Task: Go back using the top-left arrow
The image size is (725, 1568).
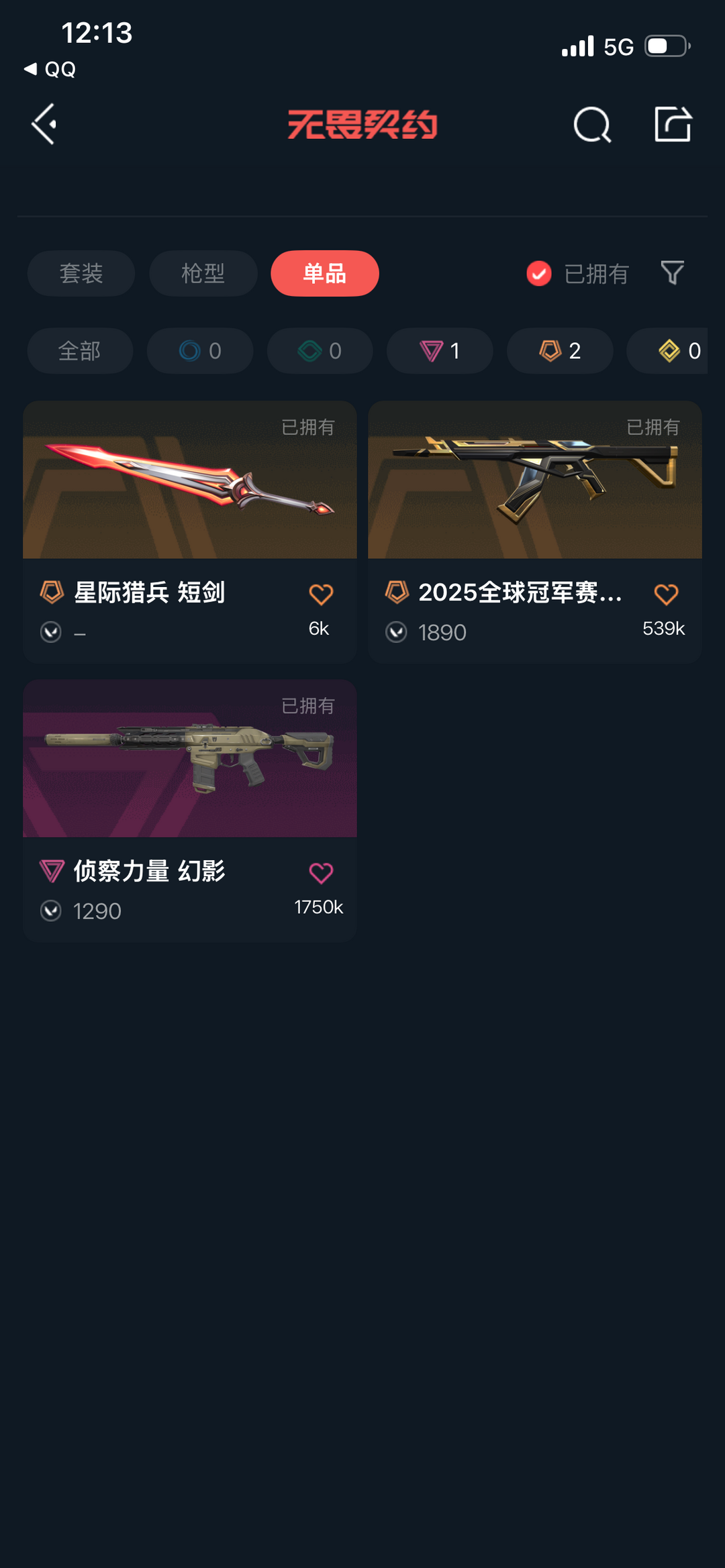Action: [44, 125]
